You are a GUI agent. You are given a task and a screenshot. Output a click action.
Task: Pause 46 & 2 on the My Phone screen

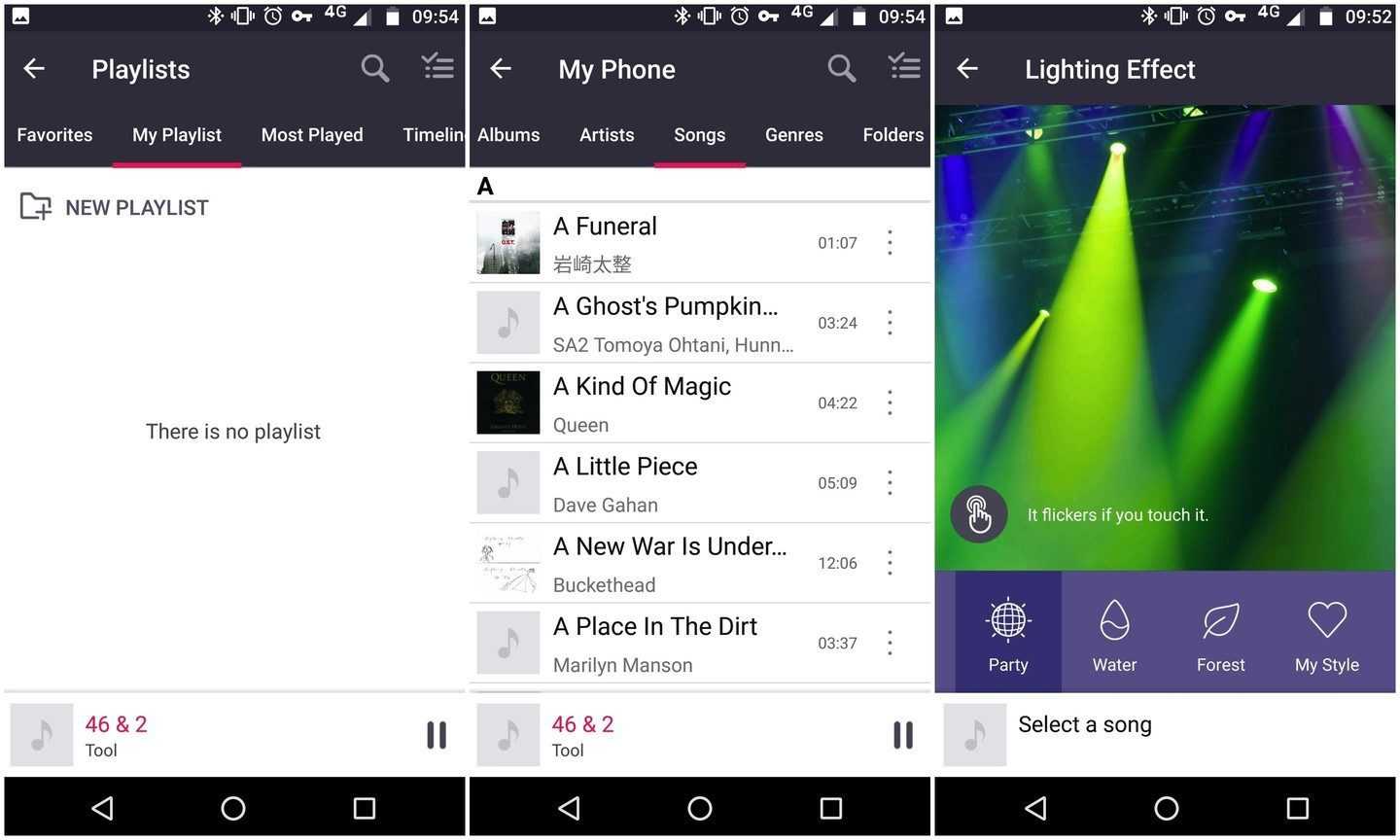[x=903, y=735]
